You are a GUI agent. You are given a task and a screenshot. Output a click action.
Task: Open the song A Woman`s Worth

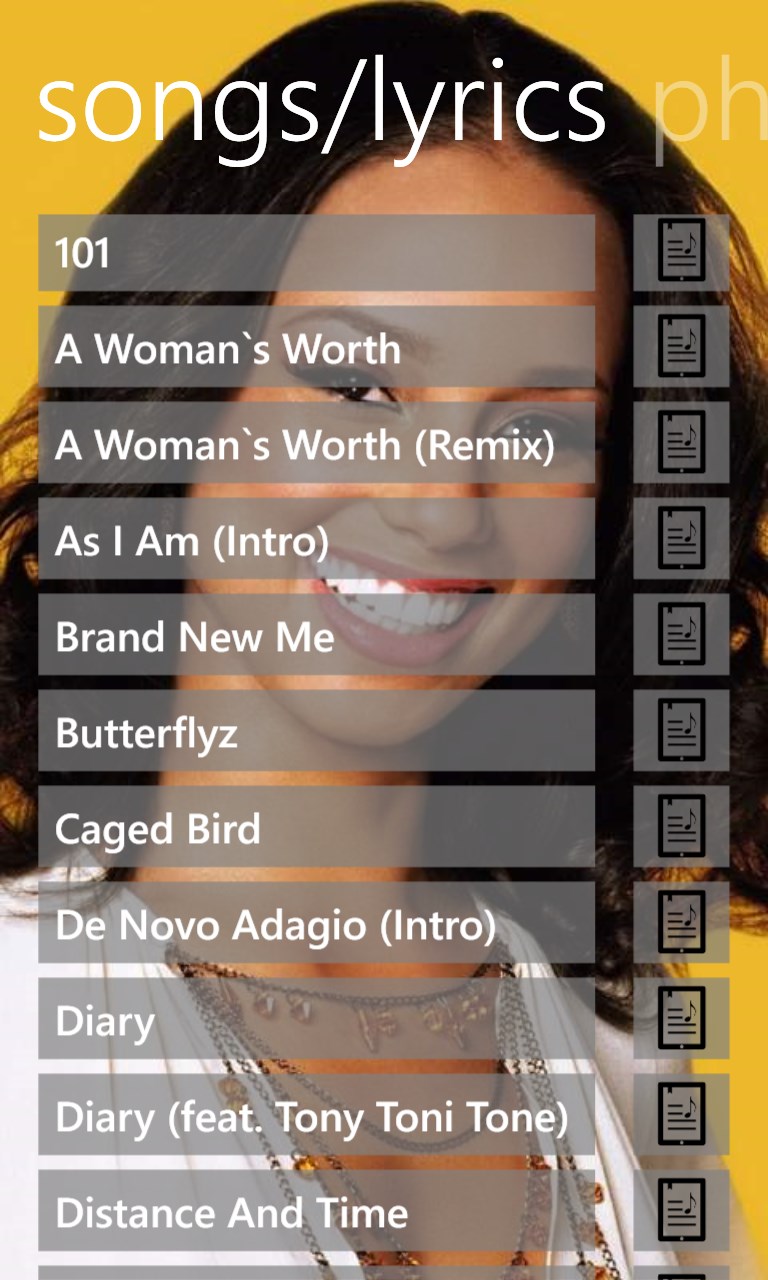click(x=316, y=349)
